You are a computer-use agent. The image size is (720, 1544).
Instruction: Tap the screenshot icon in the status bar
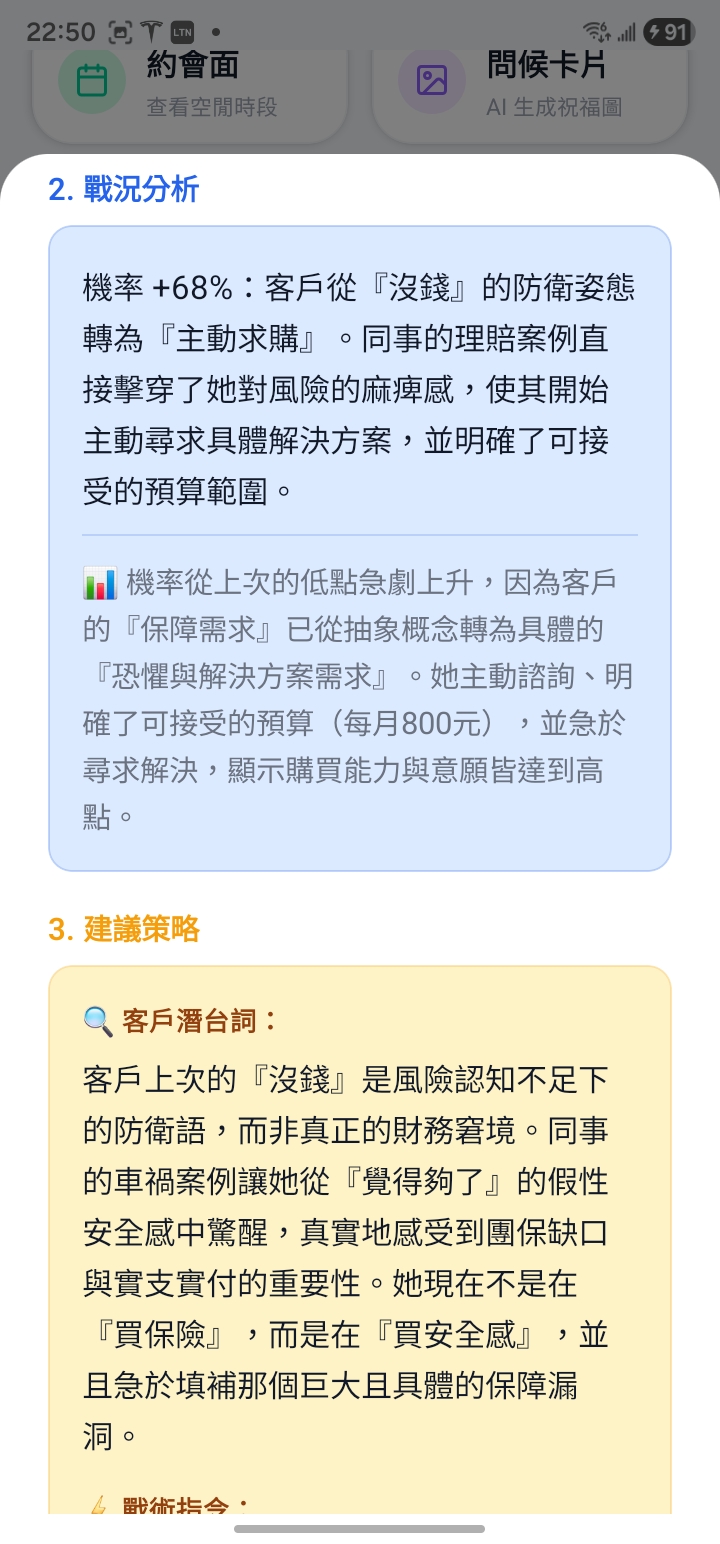point(119,31)
